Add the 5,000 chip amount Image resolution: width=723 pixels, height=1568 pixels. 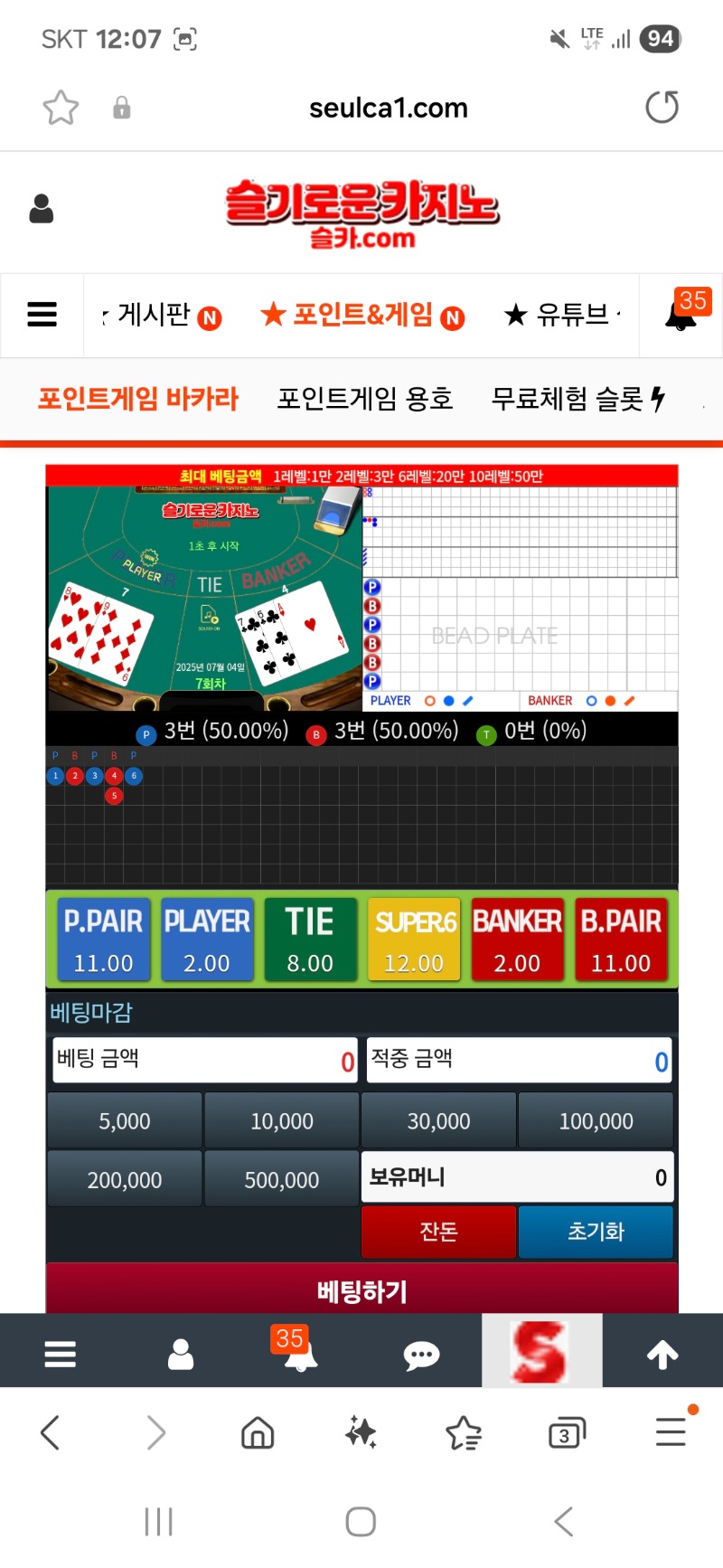click(125, 1121)
